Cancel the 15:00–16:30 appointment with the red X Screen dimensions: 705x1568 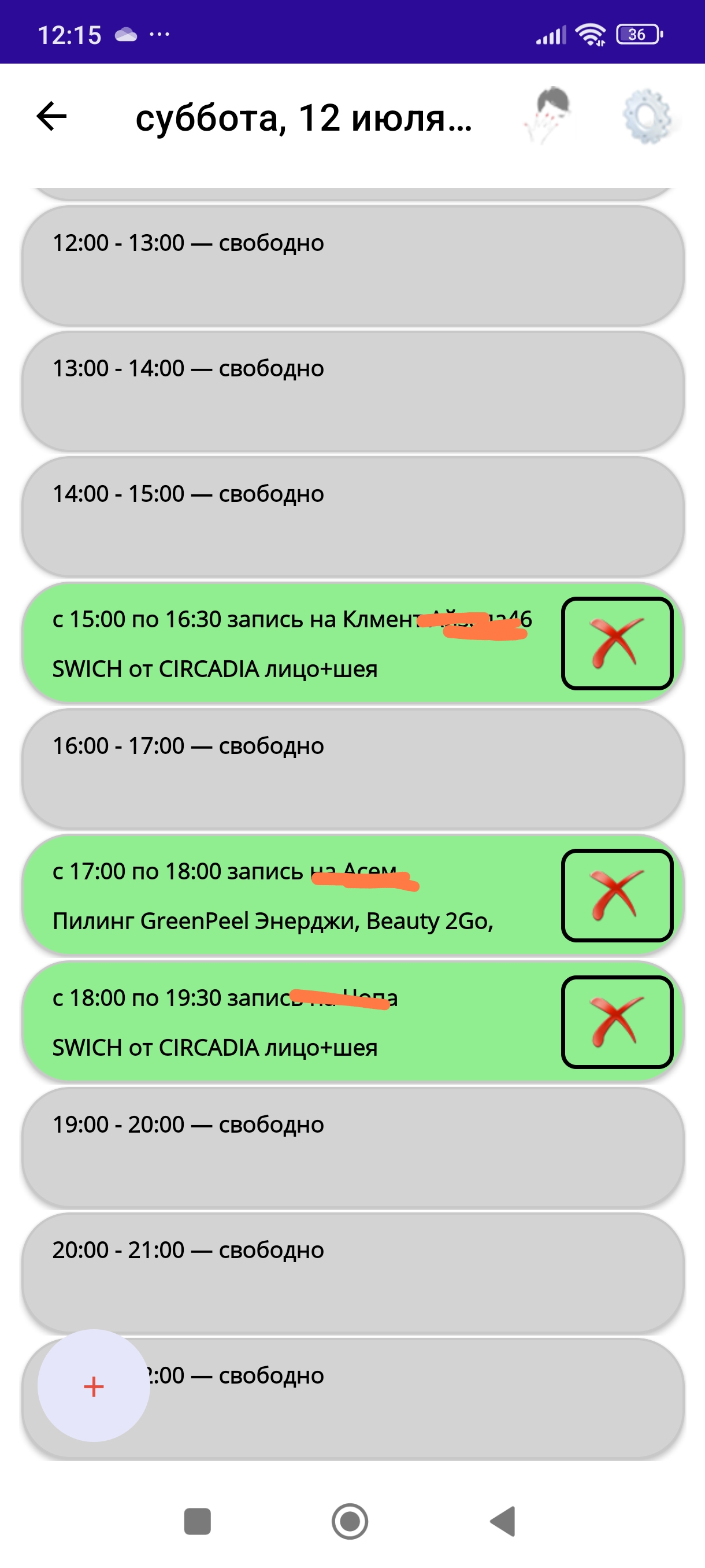coord(617,644)
